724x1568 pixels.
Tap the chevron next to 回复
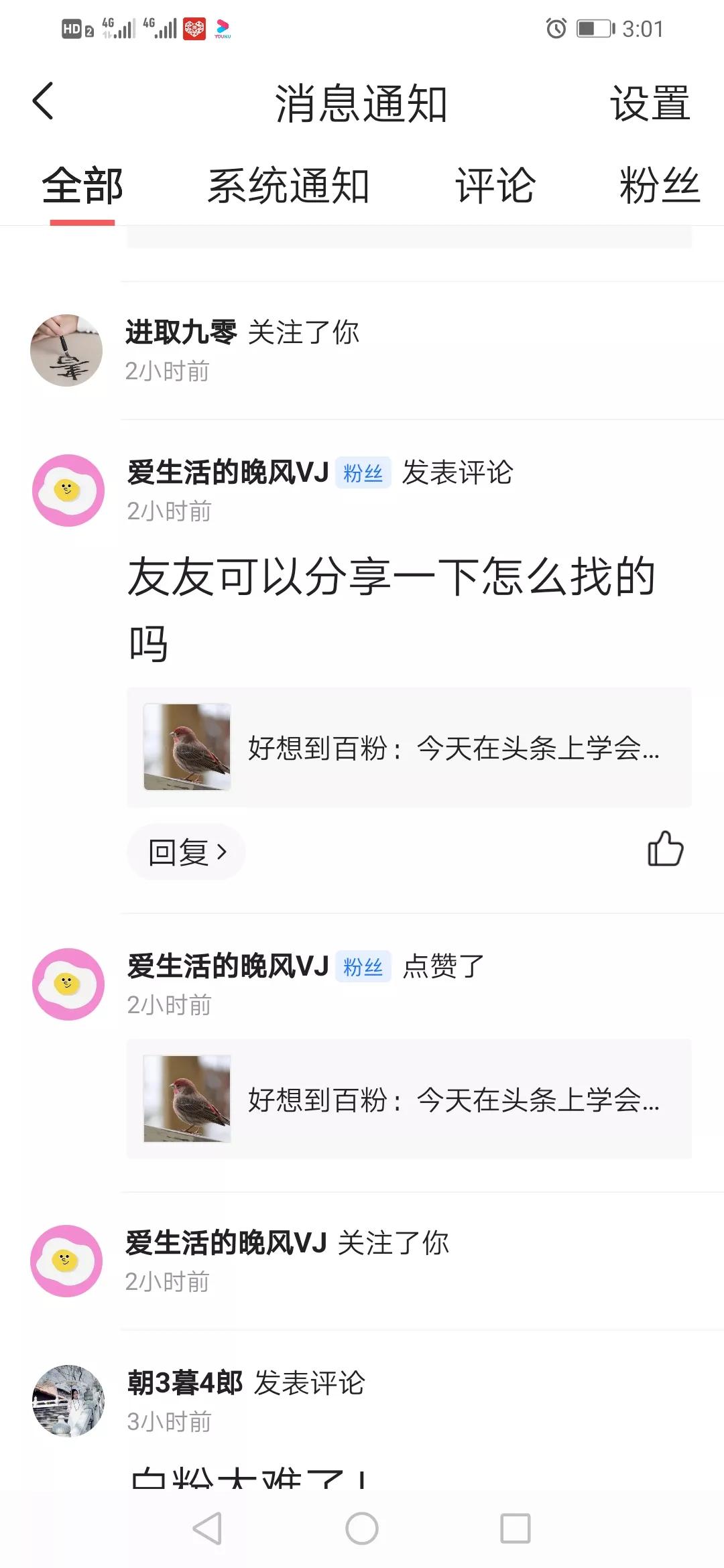pos(221,851)
